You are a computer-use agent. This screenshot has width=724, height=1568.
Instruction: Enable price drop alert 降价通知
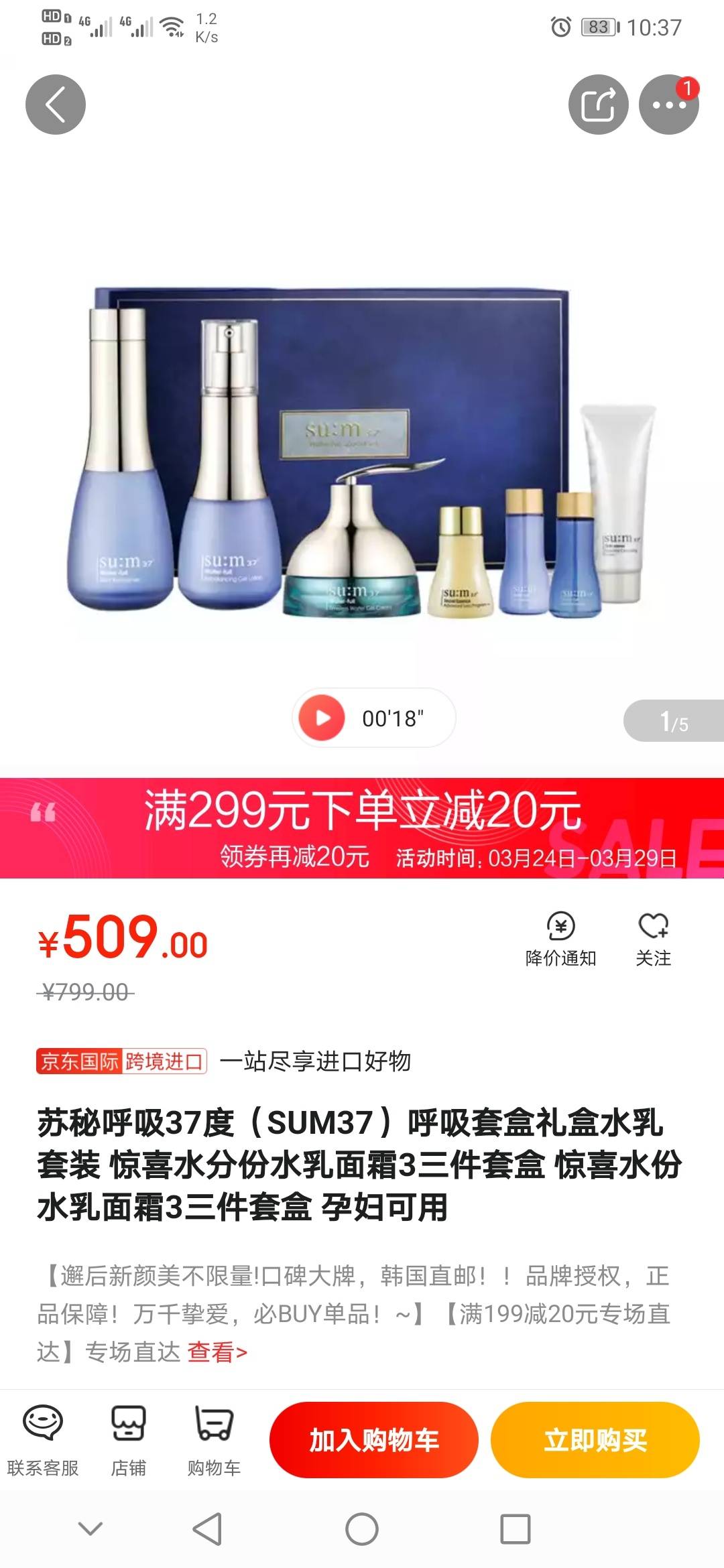tap(561, 939)
